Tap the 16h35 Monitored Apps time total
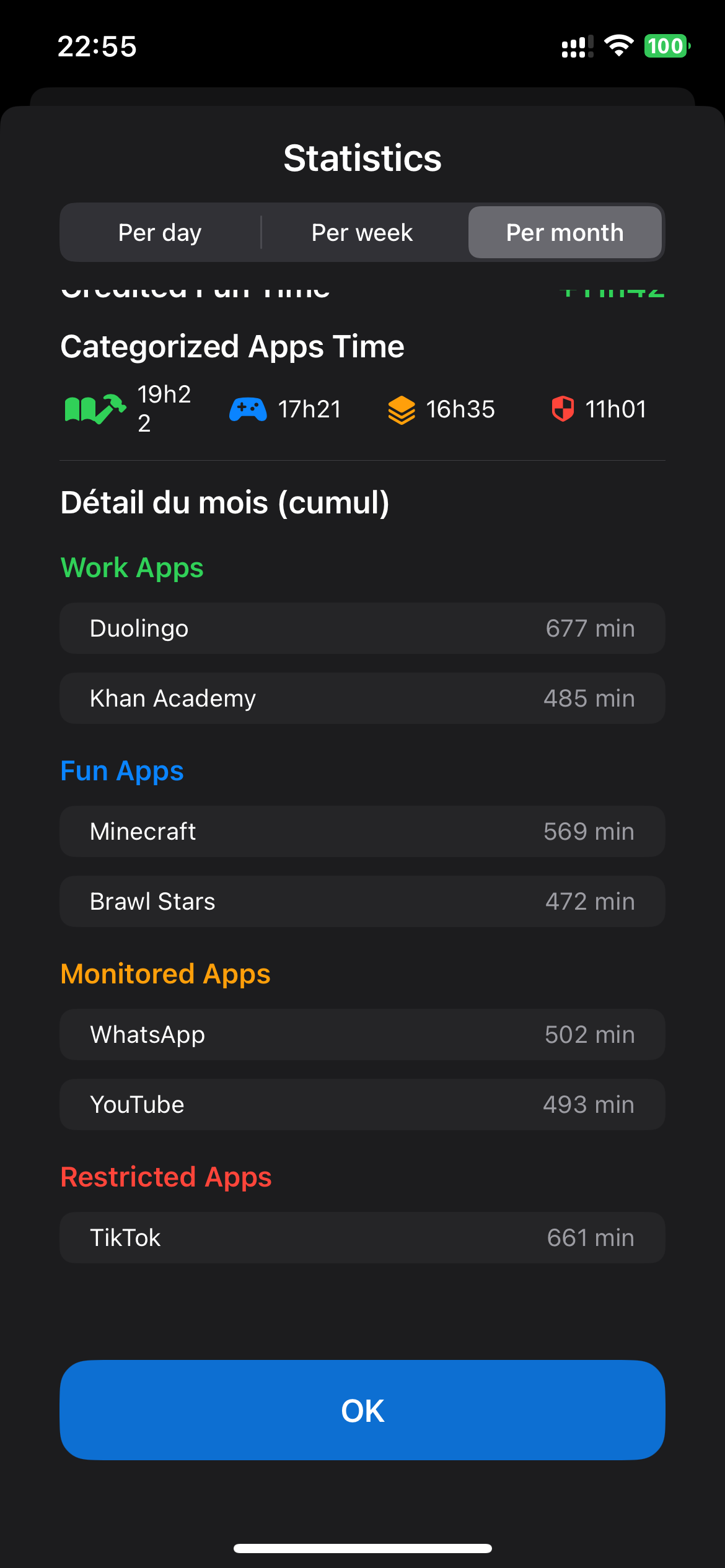 (x=460, y=409)
